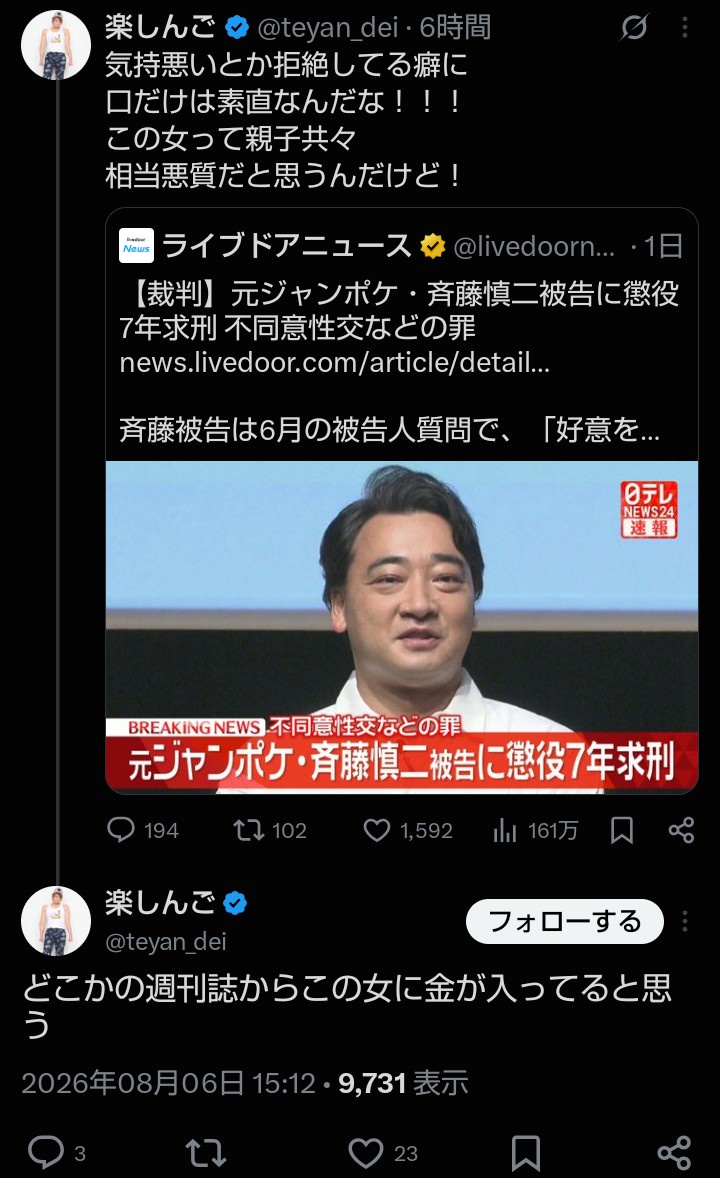Bookmark the parent tweet with the news quote
The height and width of the screenshot is (1178, 720).
[622, 830]
